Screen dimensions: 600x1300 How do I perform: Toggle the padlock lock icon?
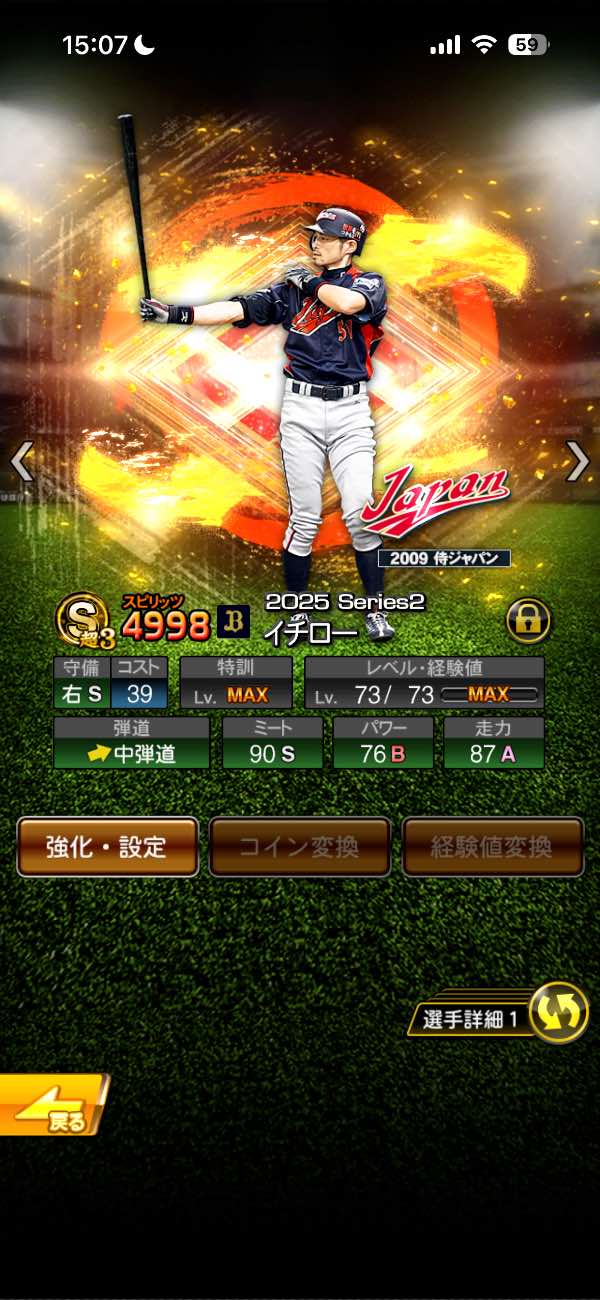(x=528, y=621)
